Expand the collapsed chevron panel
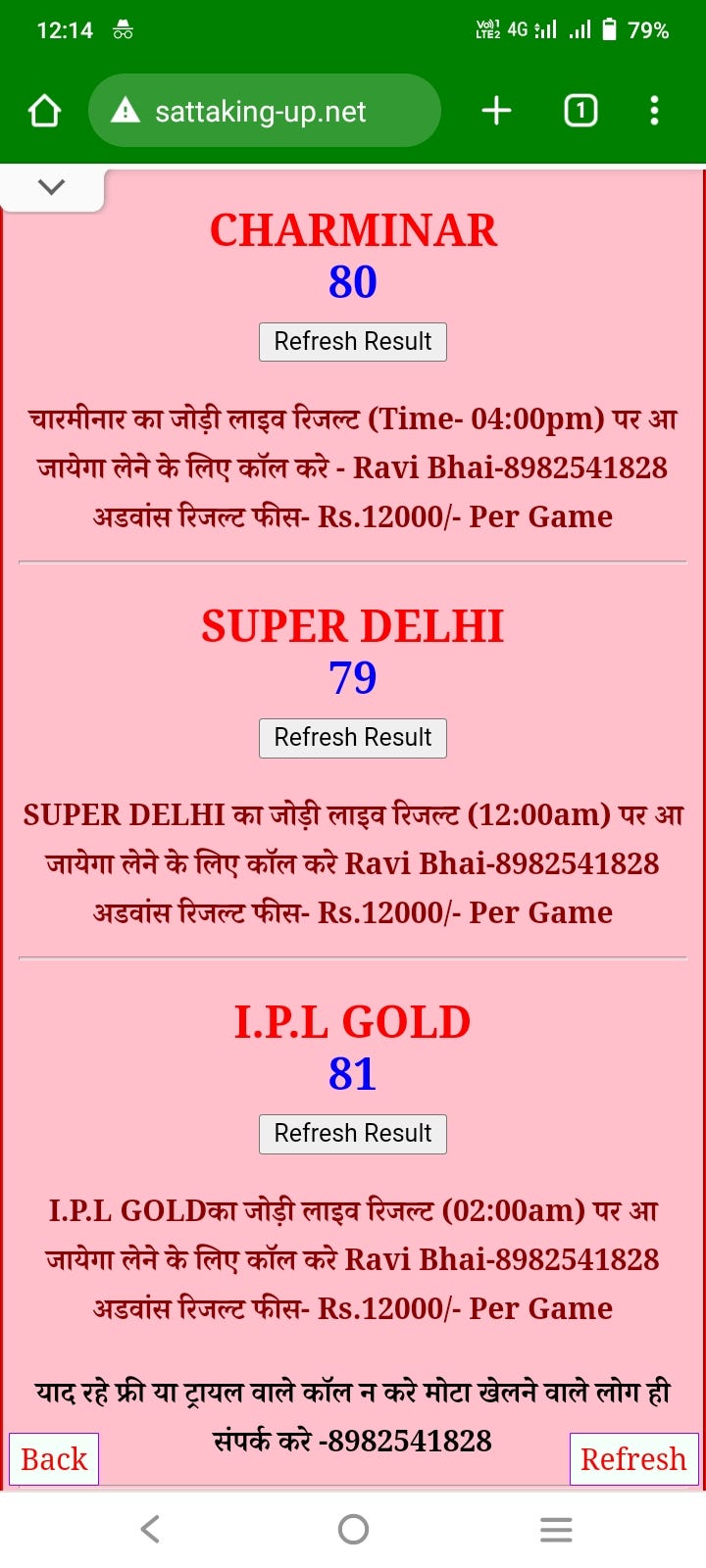Image resolution: width=706 pixels, height=1568 pixels. click(51, 186)
